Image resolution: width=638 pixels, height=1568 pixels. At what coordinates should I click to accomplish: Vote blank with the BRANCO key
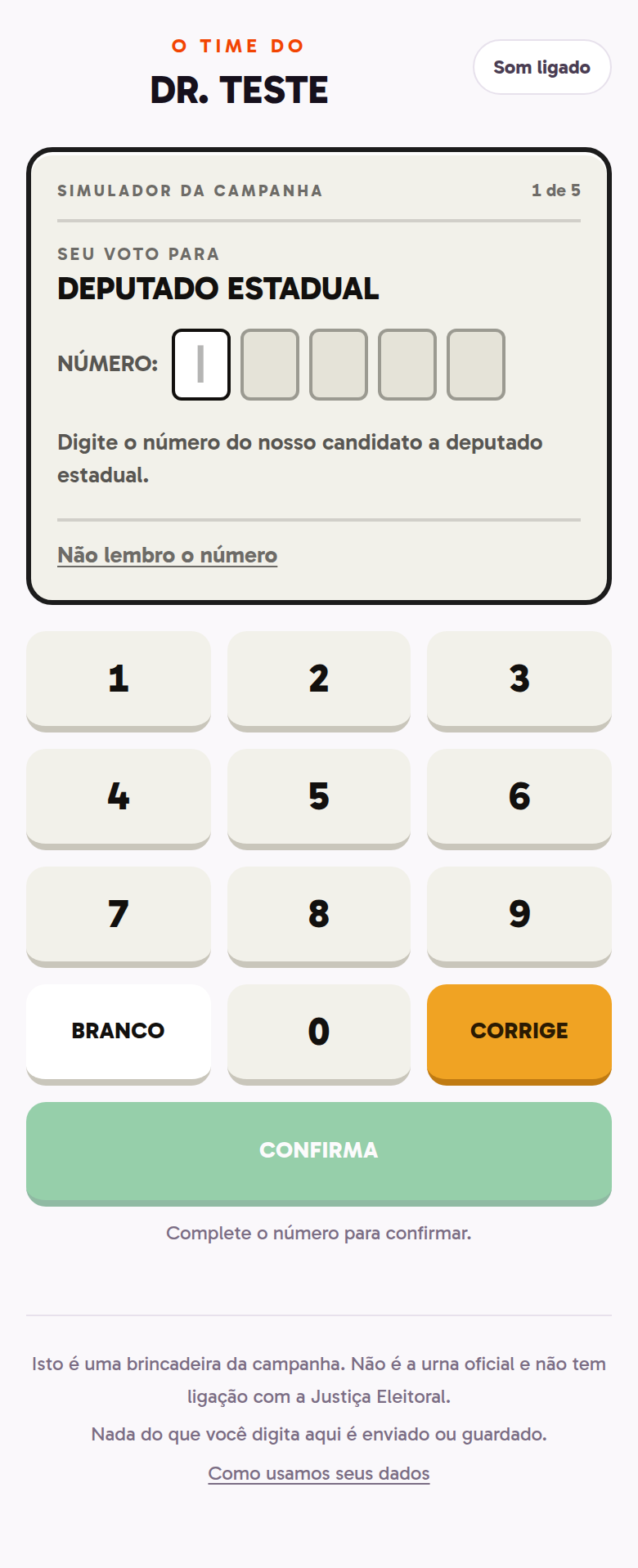point(119,1034)
